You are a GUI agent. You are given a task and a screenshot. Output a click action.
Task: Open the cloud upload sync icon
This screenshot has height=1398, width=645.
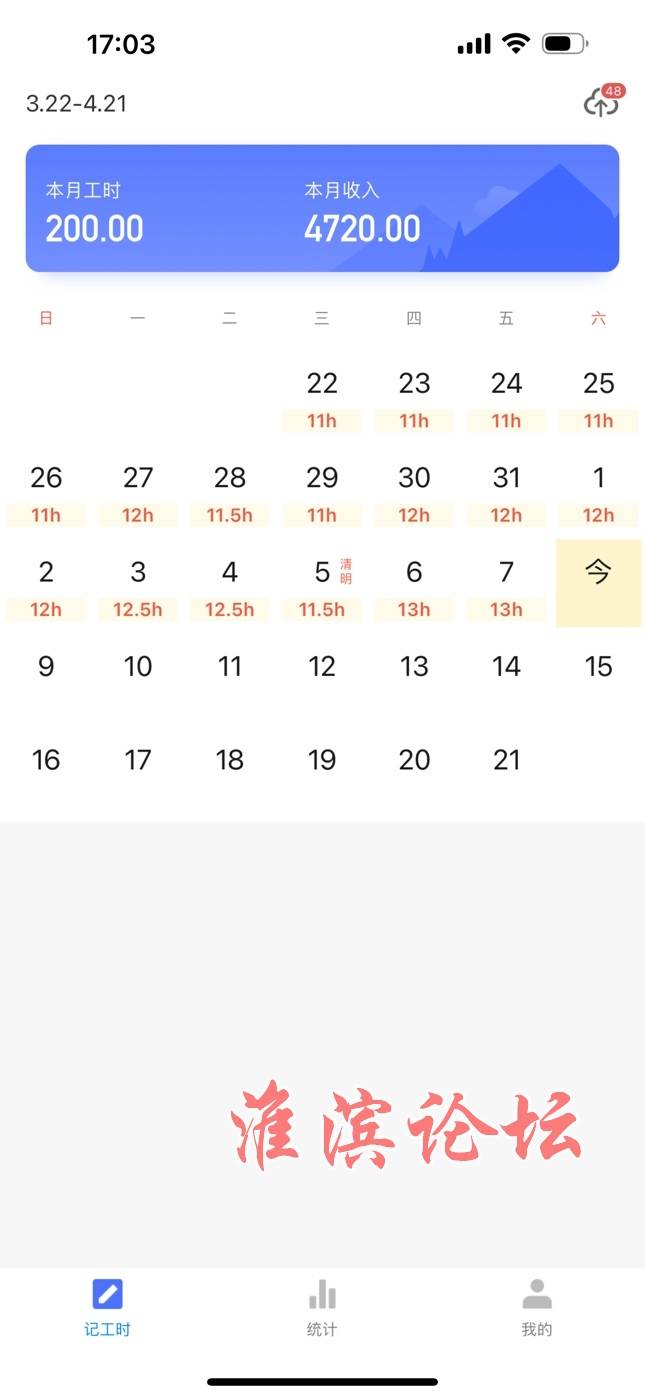click(x=602, y=101)
